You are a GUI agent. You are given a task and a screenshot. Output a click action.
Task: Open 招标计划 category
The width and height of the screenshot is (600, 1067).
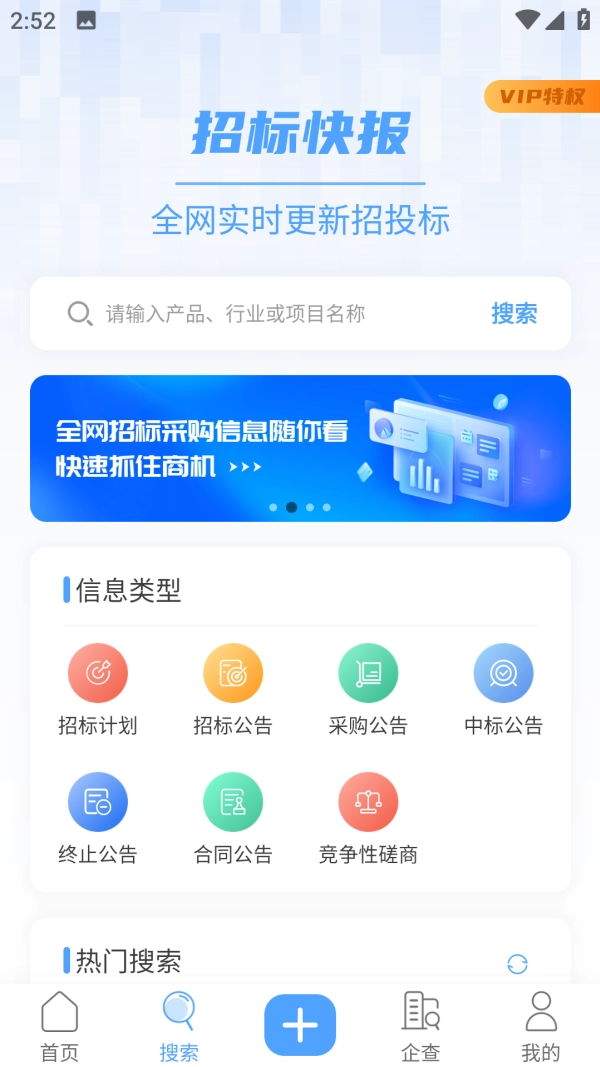[x=98, y=689]
